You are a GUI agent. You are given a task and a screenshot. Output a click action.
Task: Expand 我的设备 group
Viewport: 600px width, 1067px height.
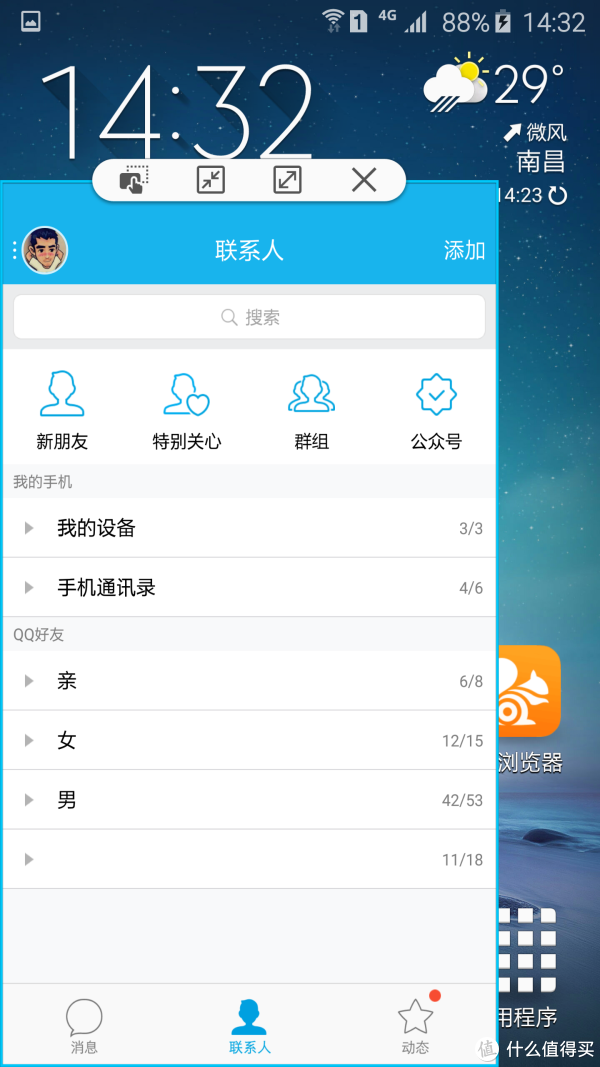(249, 528)
